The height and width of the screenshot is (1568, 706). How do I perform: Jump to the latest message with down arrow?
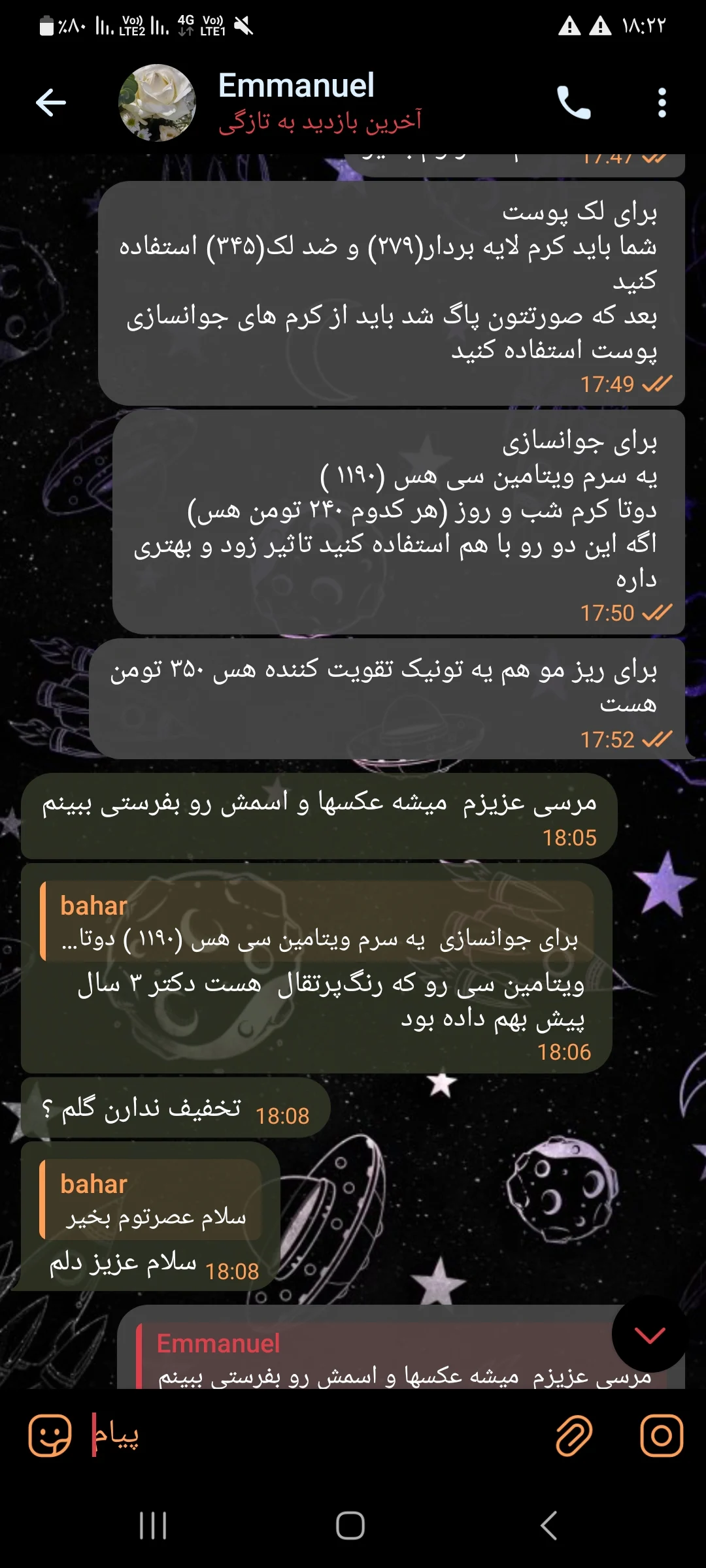click(x=649, y=1335)
